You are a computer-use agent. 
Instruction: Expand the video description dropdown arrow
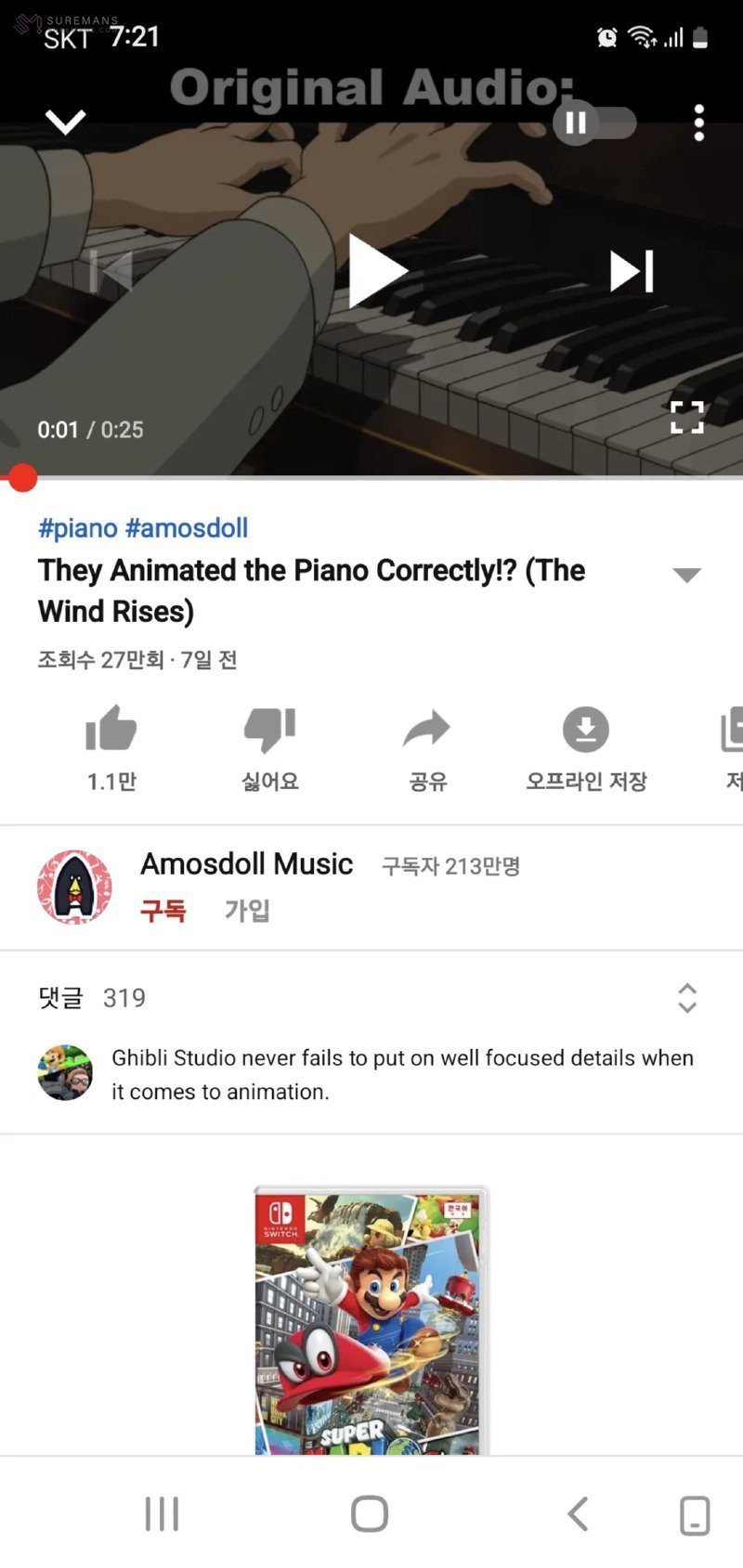coord(688,574)
